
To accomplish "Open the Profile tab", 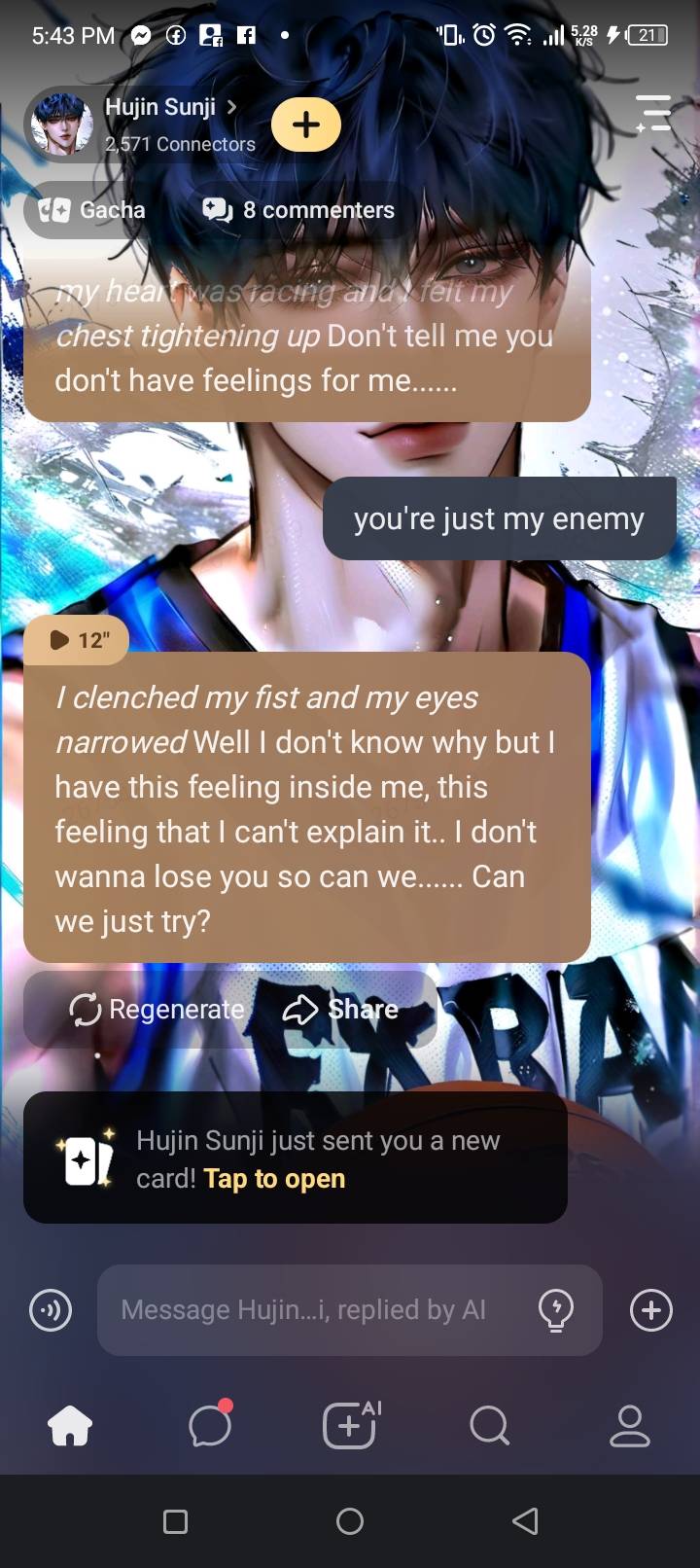I will [629, 1427].
